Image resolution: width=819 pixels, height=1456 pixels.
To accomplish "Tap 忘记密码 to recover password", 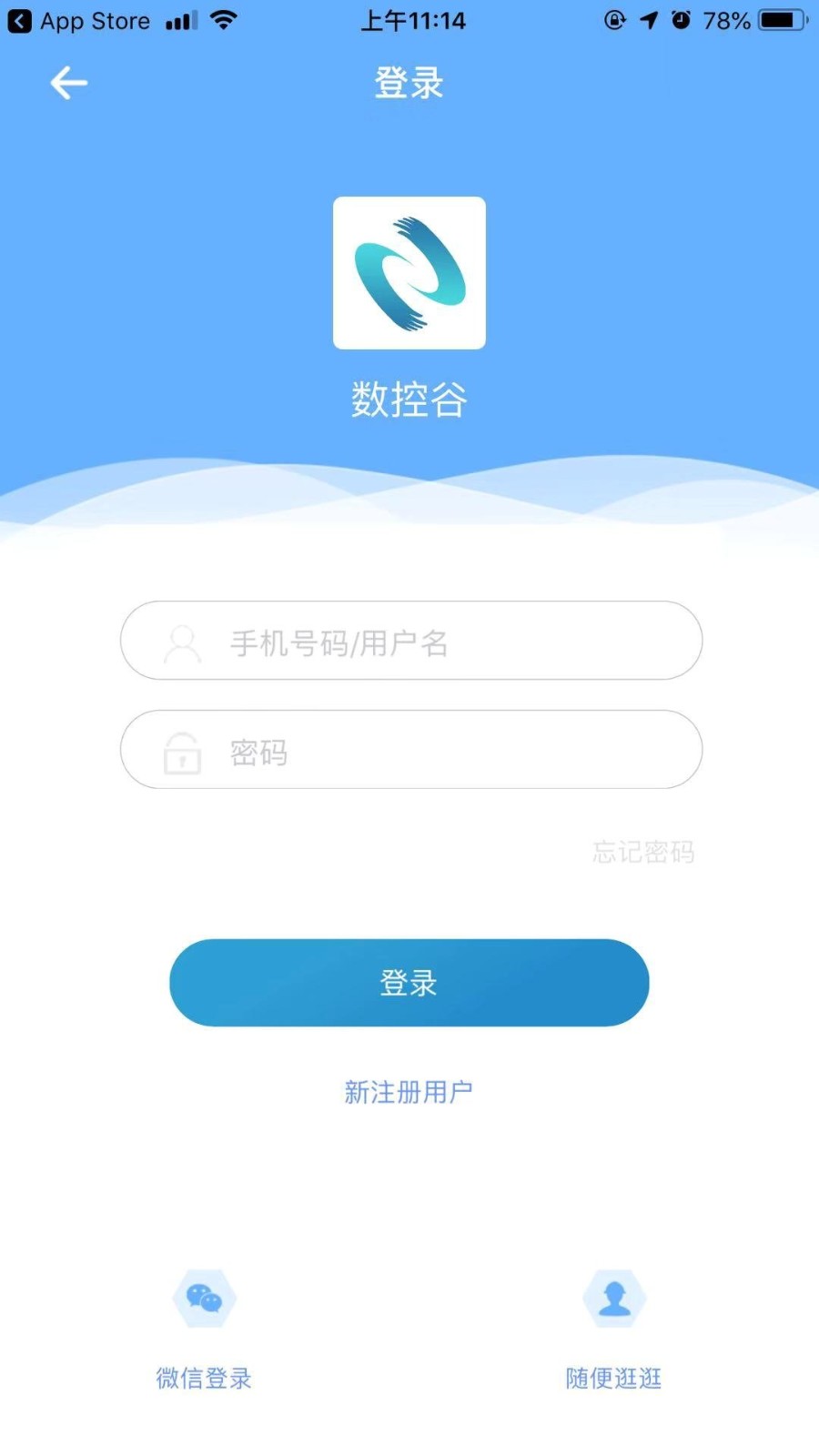I will click(643, 852).
